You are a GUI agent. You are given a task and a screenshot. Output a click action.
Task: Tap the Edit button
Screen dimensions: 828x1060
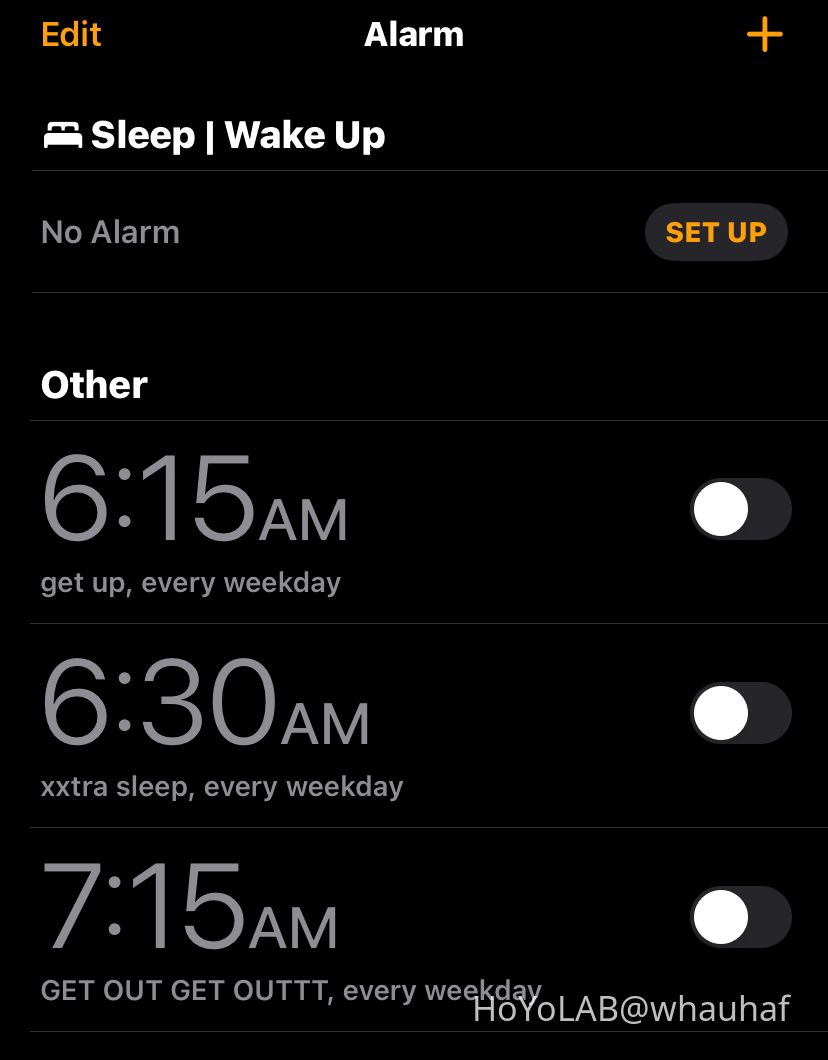tap(71, 35)
